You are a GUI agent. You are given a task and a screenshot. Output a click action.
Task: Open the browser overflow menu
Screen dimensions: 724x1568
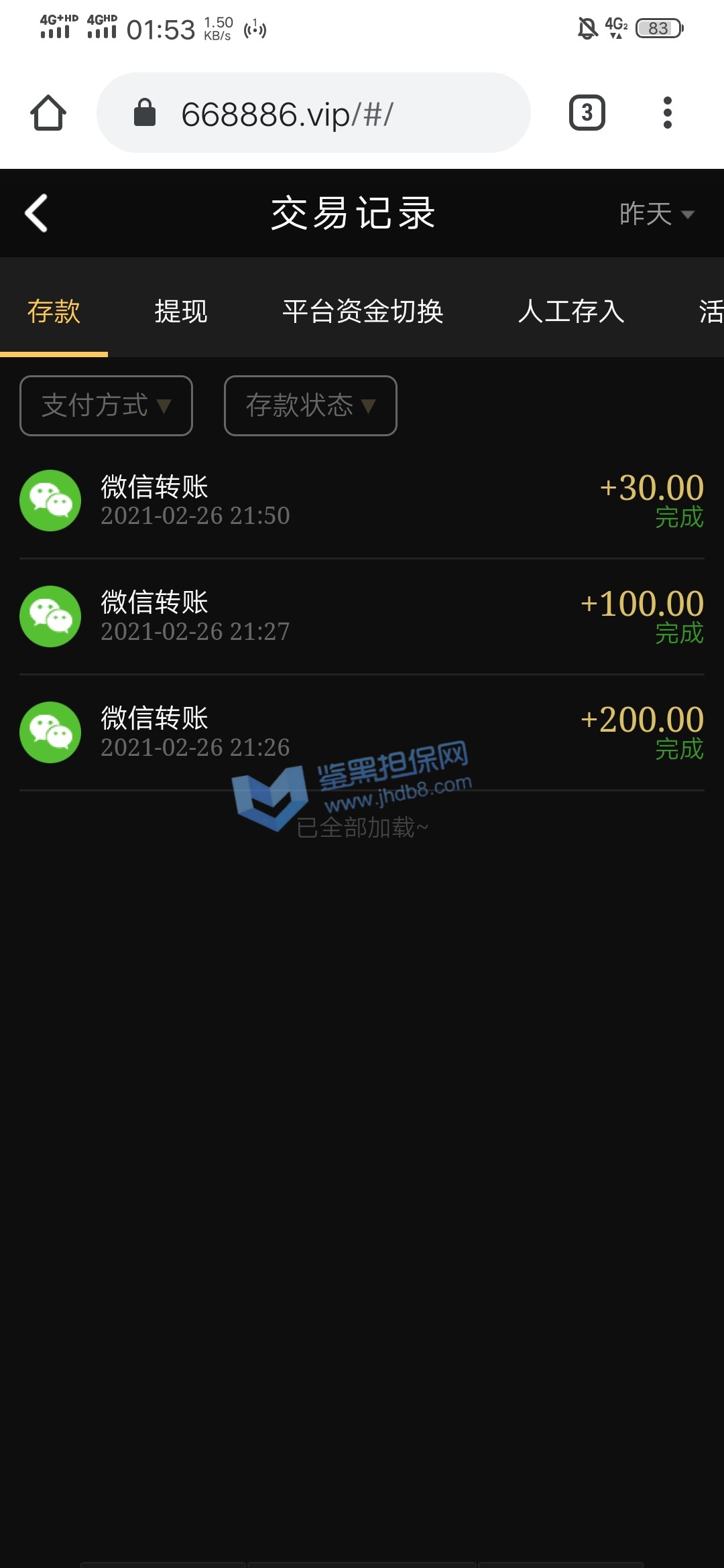(x=667, y=113)
